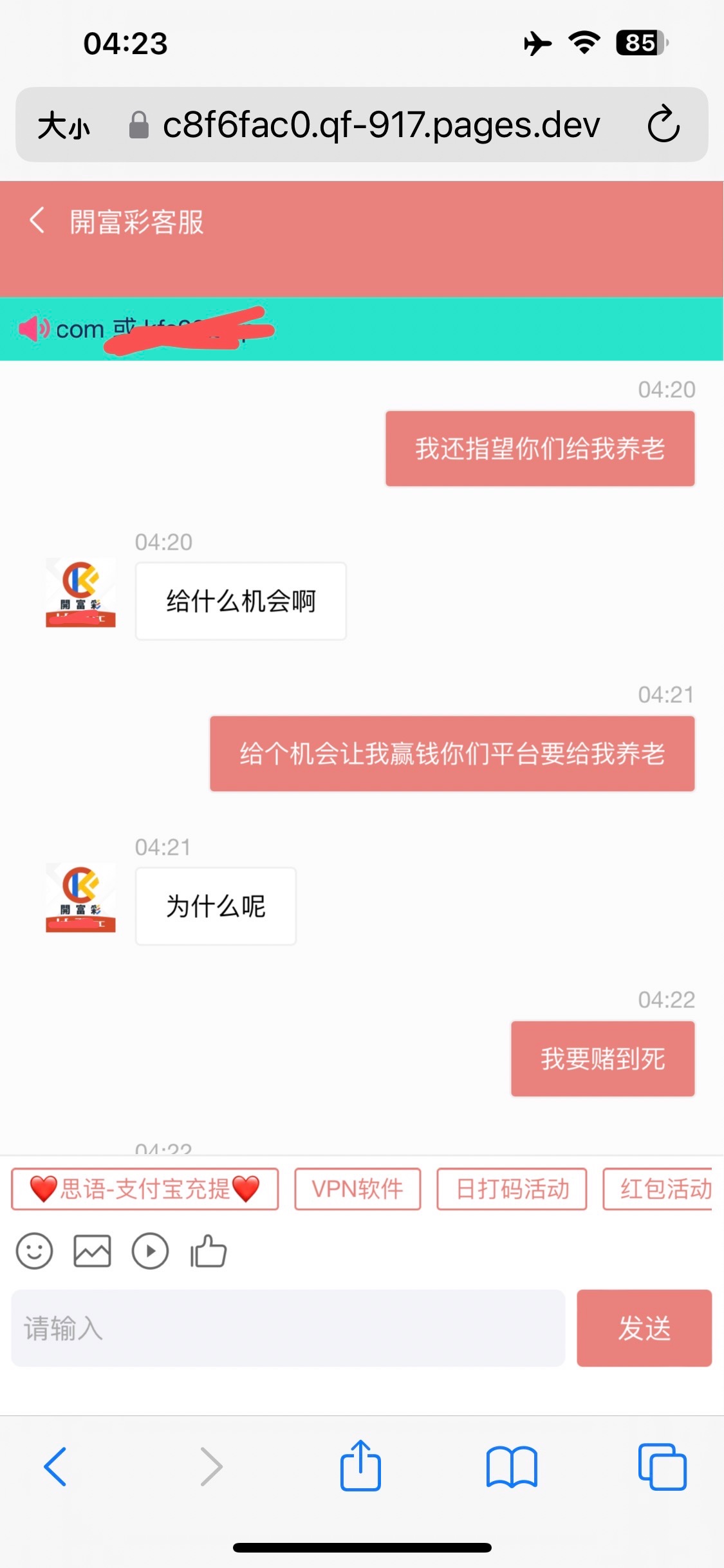Select the VPN软件 quick reply chip
Viewport: 724px width, 1568px height.
click(x=358, y=1189)
